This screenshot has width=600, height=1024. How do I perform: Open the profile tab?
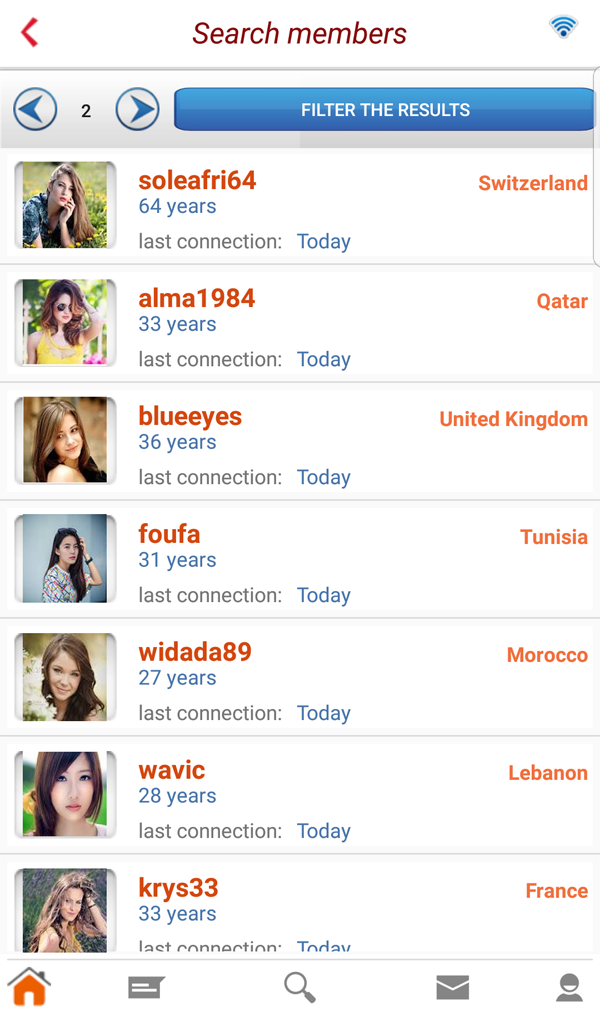569,988
